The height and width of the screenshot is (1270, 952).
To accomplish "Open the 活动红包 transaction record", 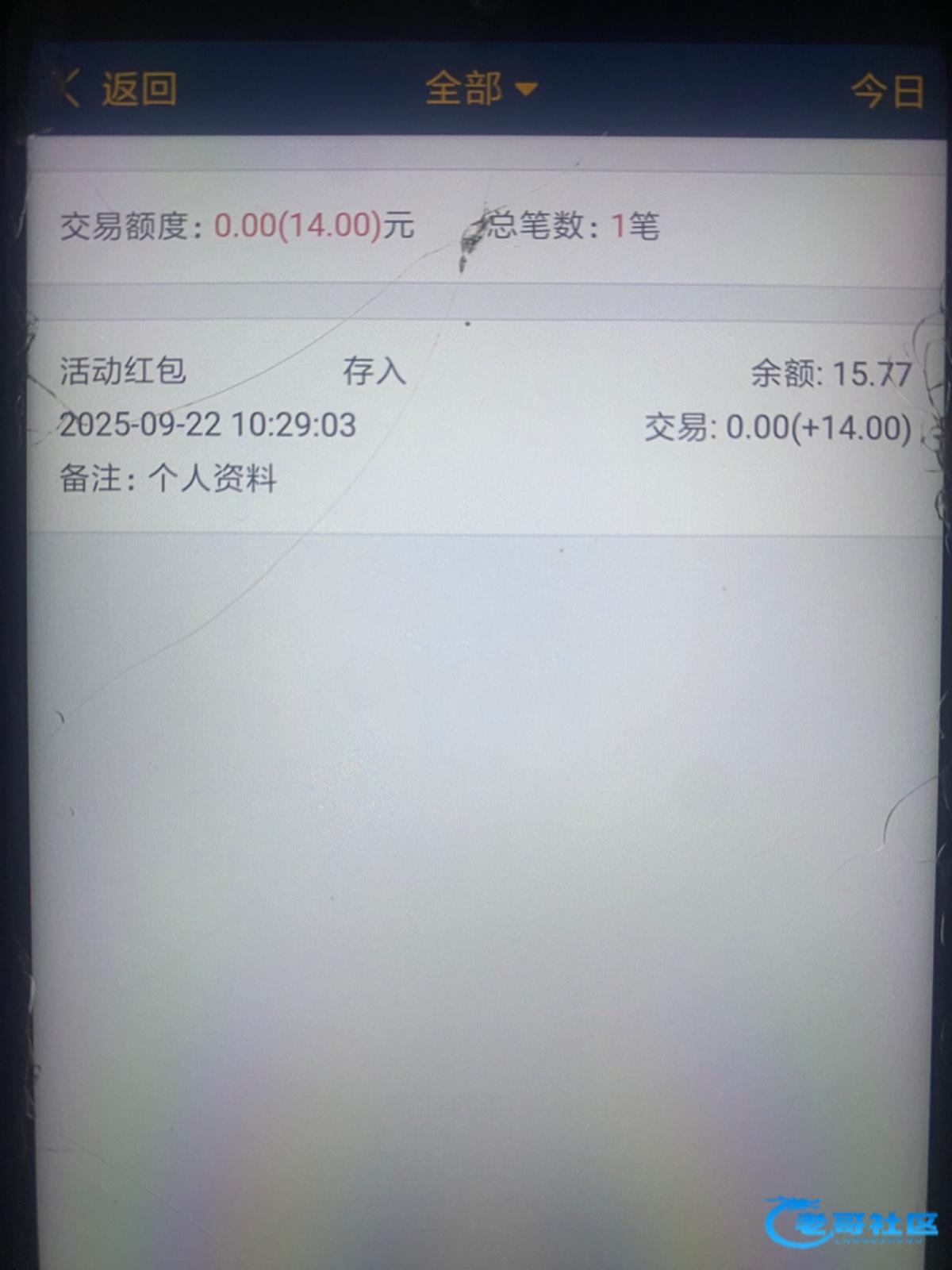I will click(x=484, y=425).
